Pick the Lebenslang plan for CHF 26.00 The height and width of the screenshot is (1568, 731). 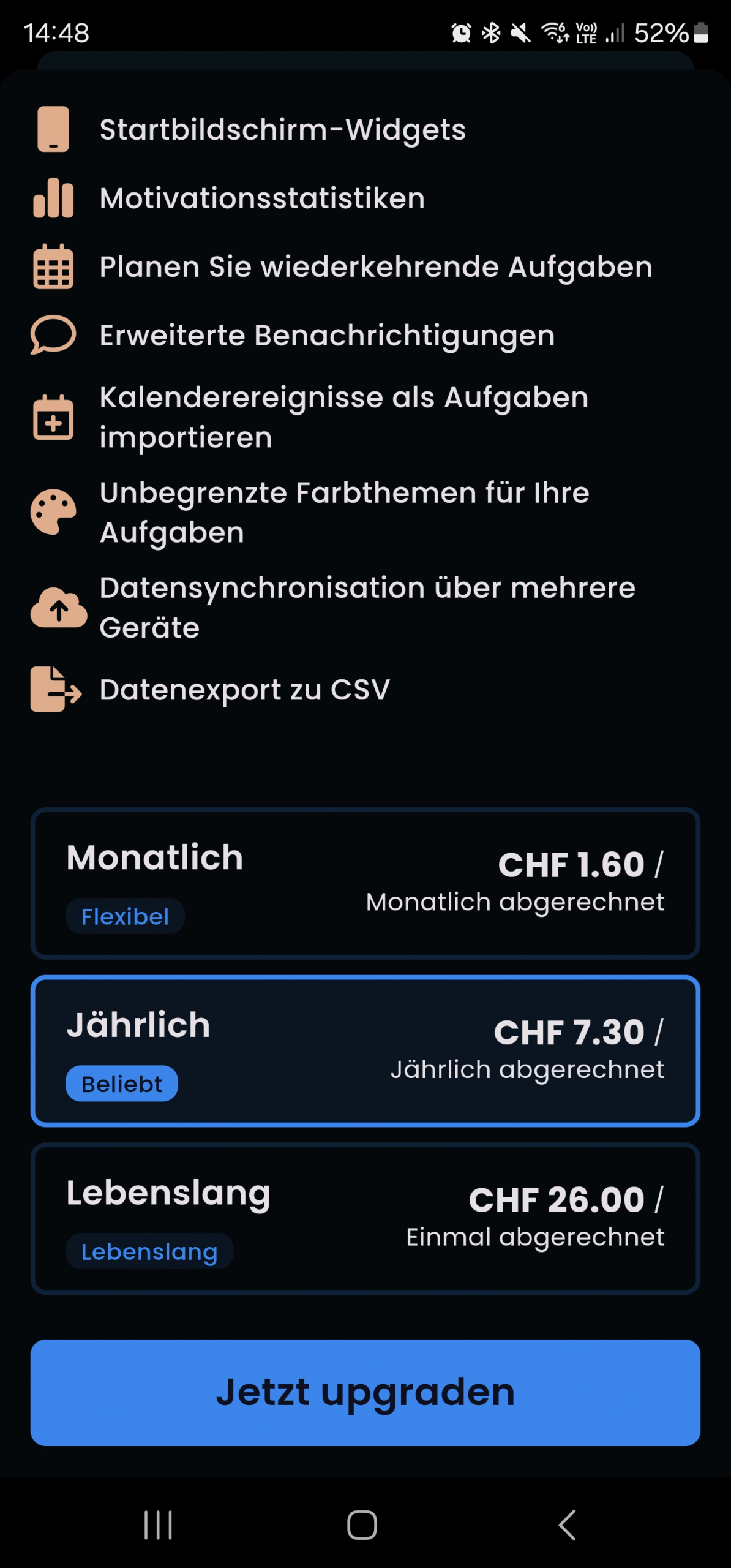click(365, 1219)
